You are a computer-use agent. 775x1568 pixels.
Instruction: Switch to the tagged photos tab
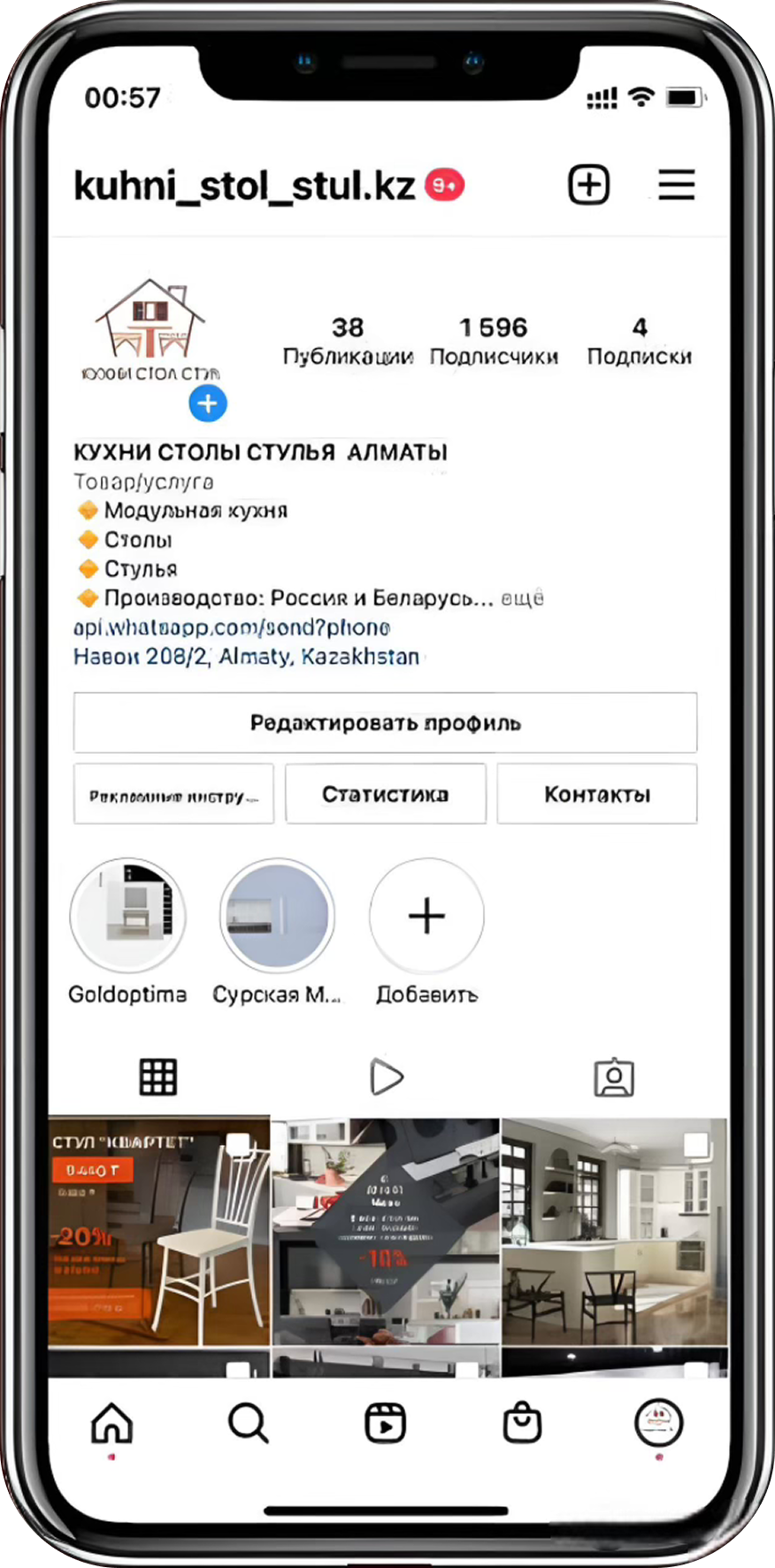point(614,1077)
